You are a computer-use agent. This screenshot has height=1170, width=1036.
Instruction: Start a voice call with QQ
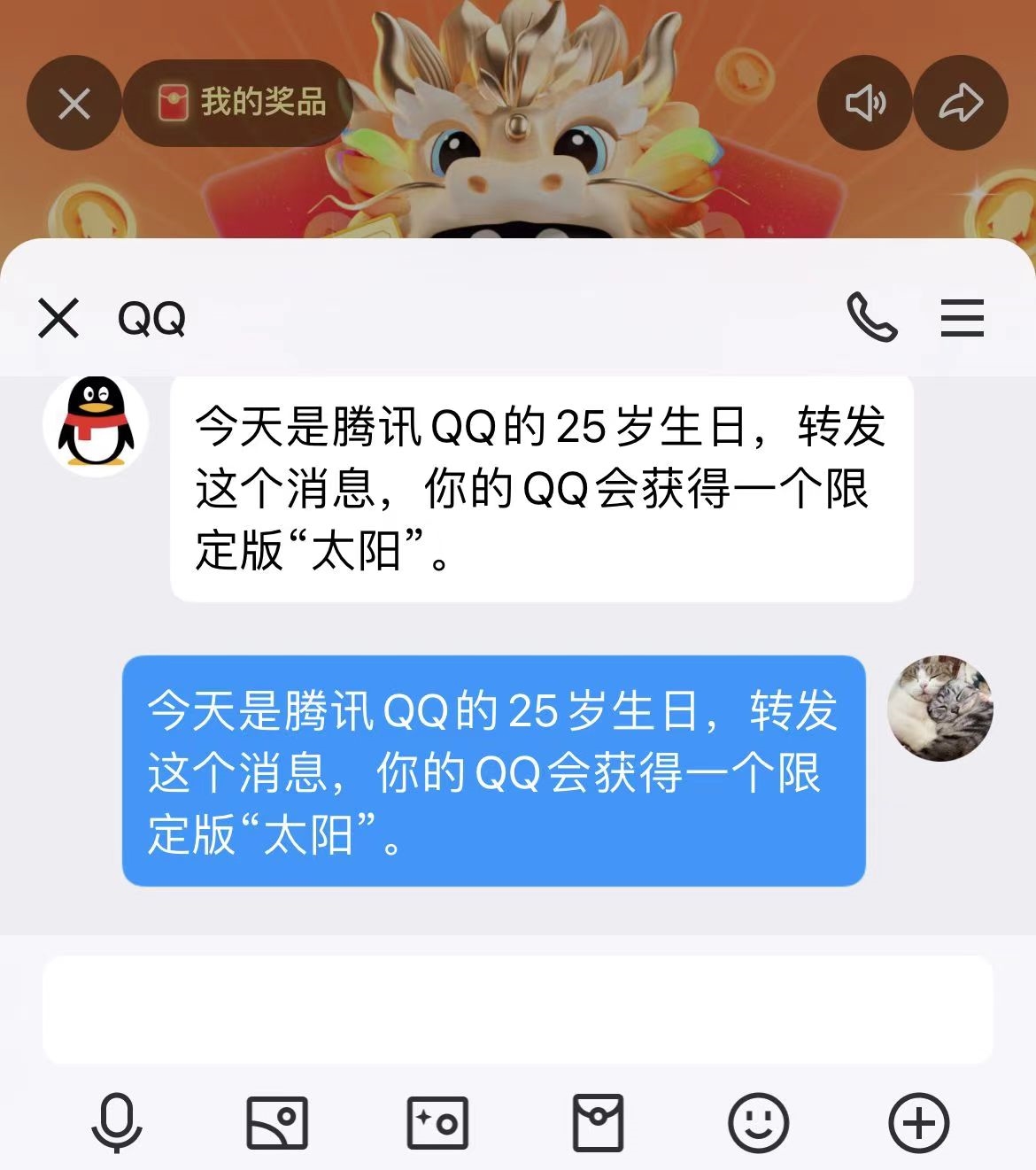871,318
